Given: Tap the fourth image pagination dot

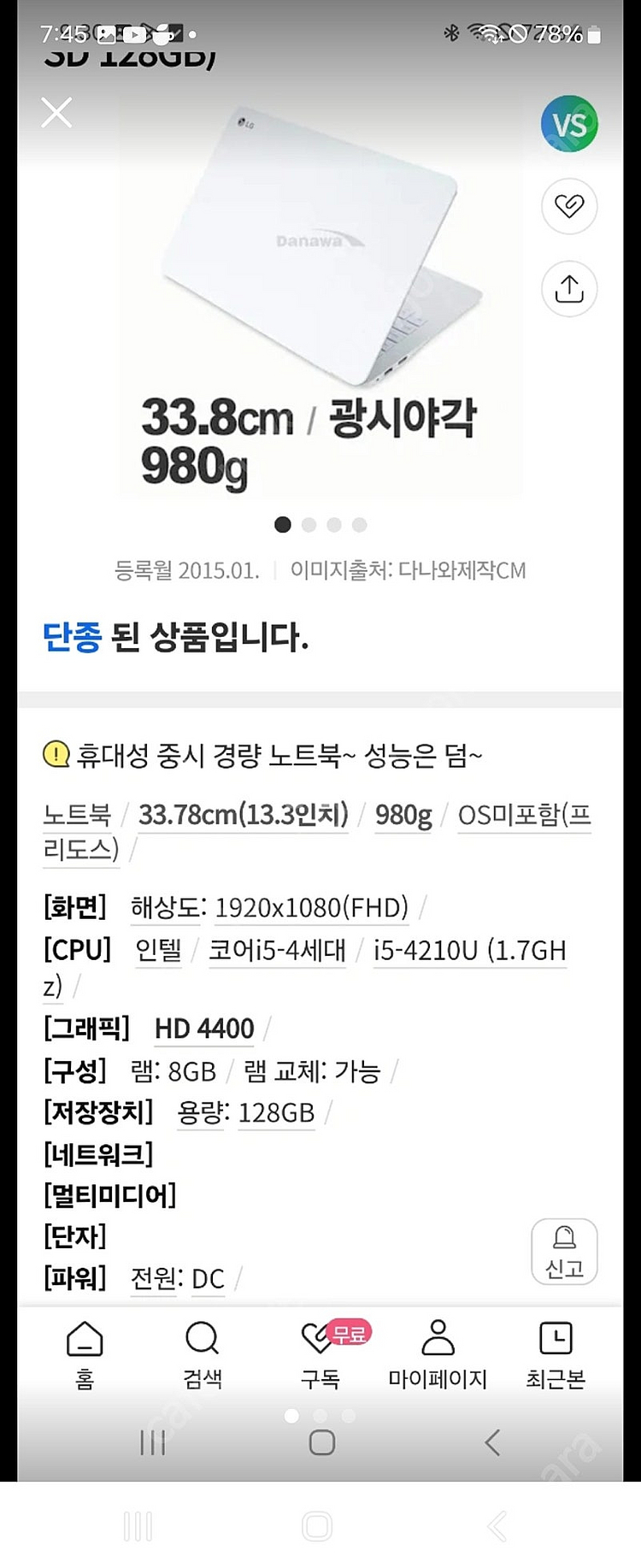Looking at the screenshot, I should [x=359, y=524].
